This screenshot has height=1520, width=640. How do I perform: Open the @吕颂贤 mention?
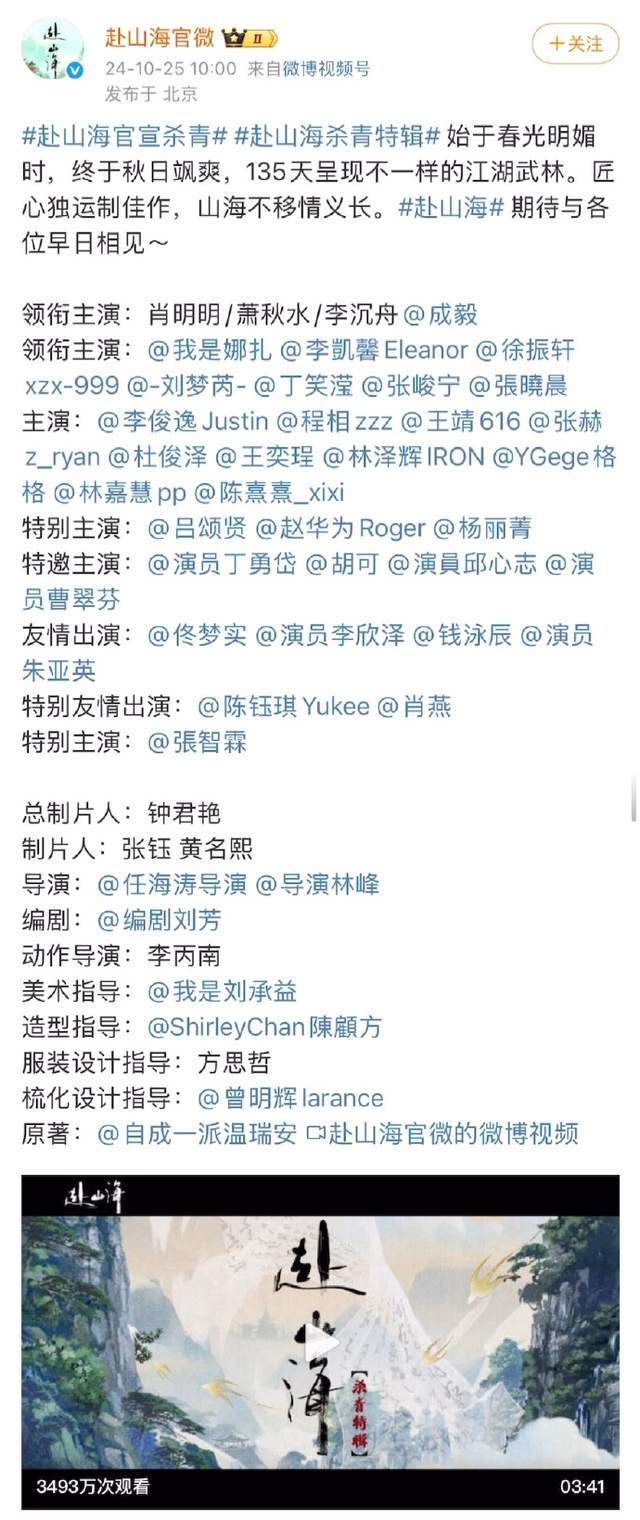click(x=196, y=528)
